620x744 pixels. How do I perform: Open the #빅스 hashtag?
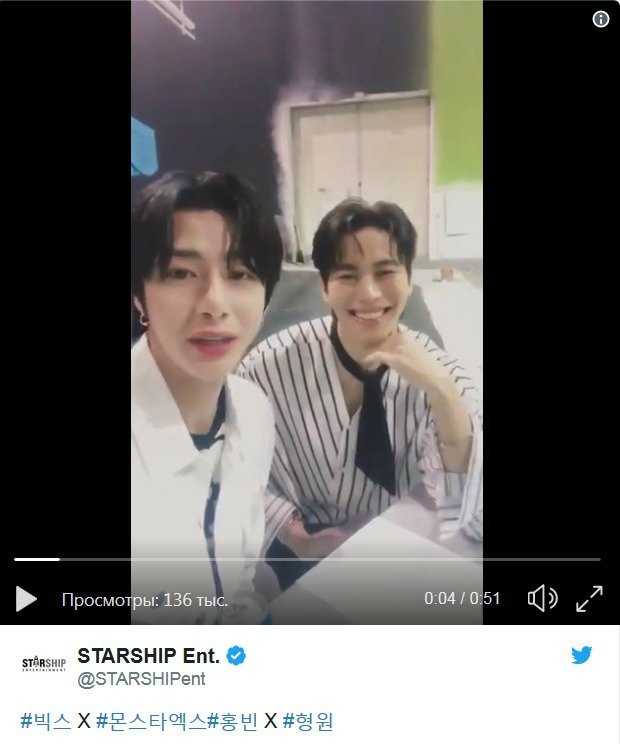[45, 720]
